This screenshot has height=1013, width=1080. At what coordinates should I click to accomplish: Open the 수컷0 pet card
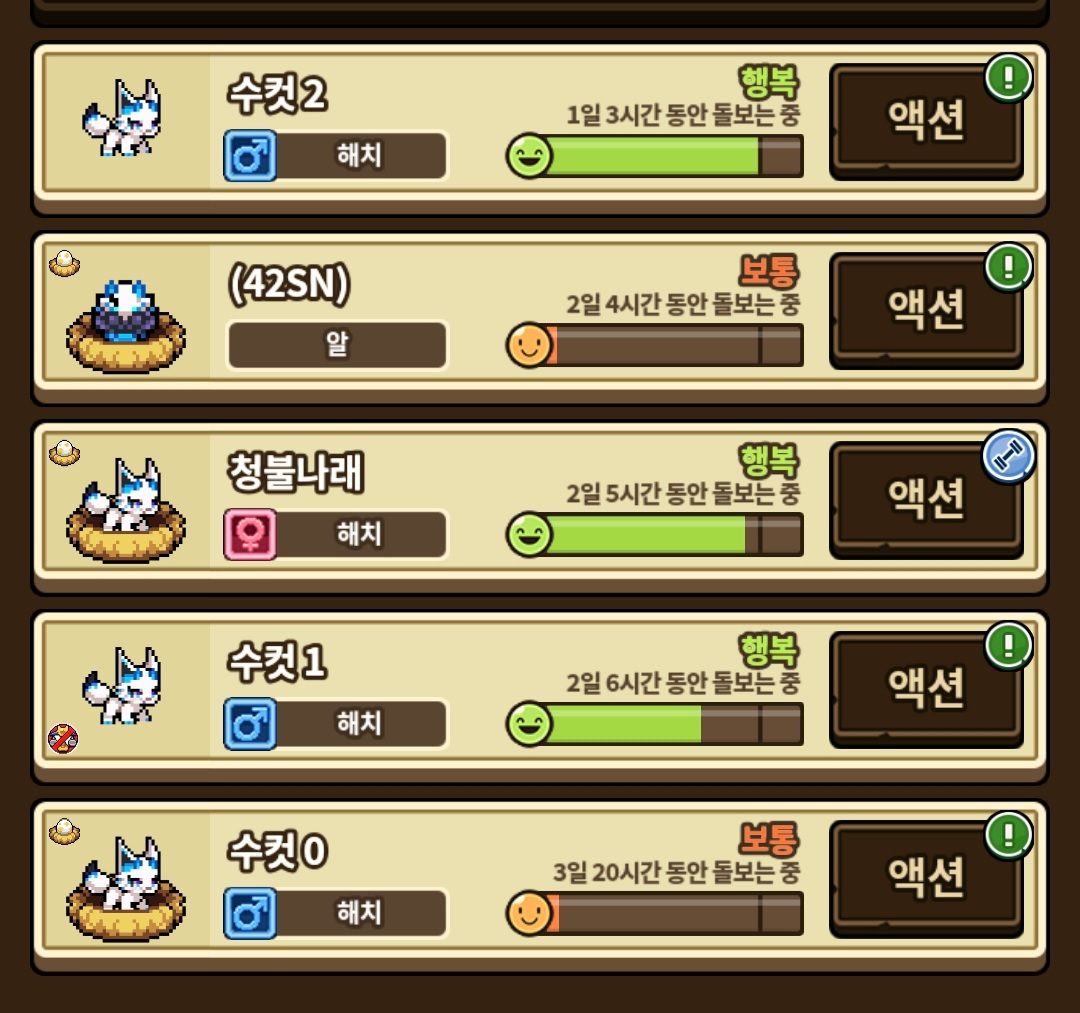[540, 886]
